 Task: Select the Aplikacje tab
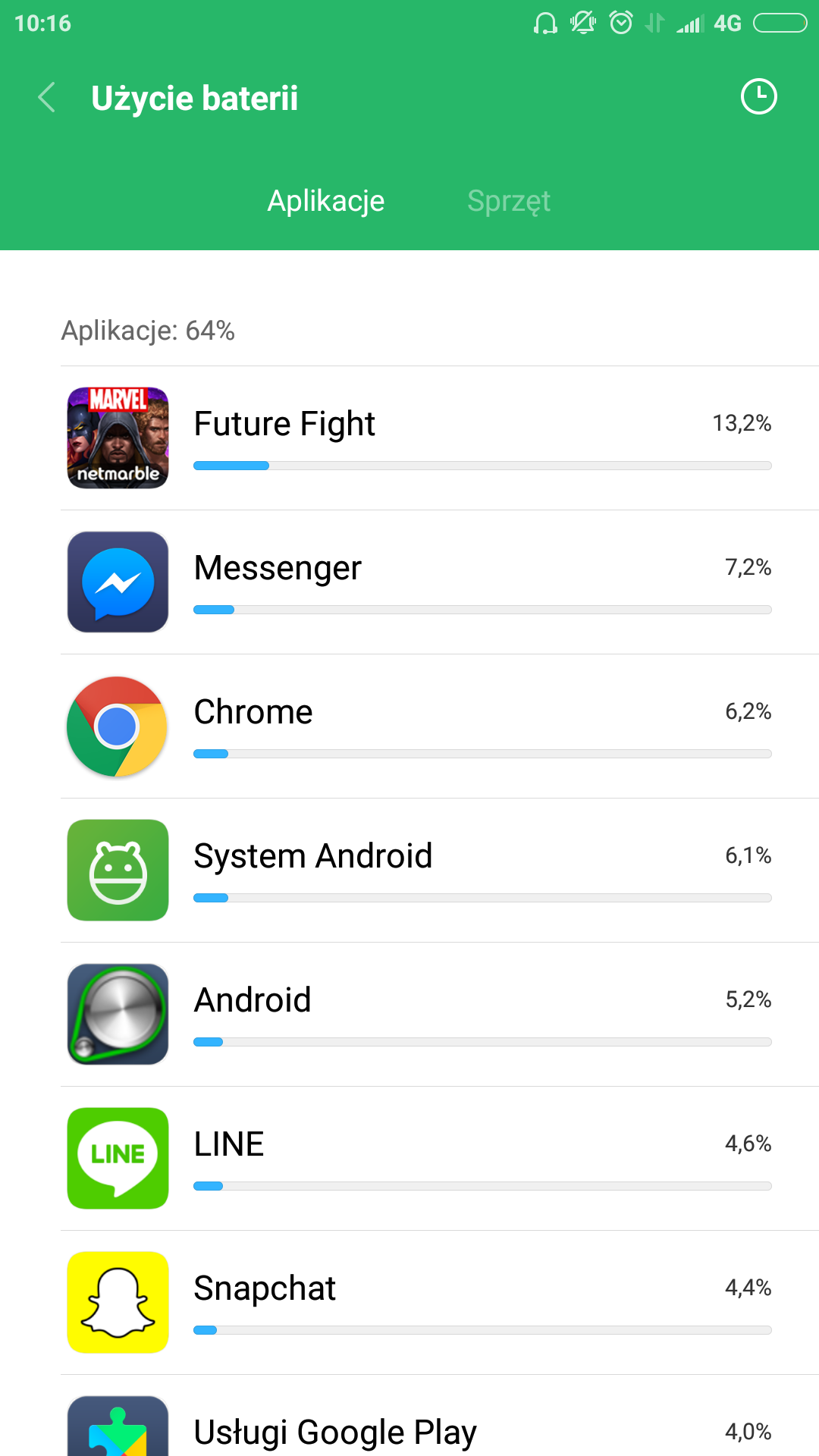[326, 201]
